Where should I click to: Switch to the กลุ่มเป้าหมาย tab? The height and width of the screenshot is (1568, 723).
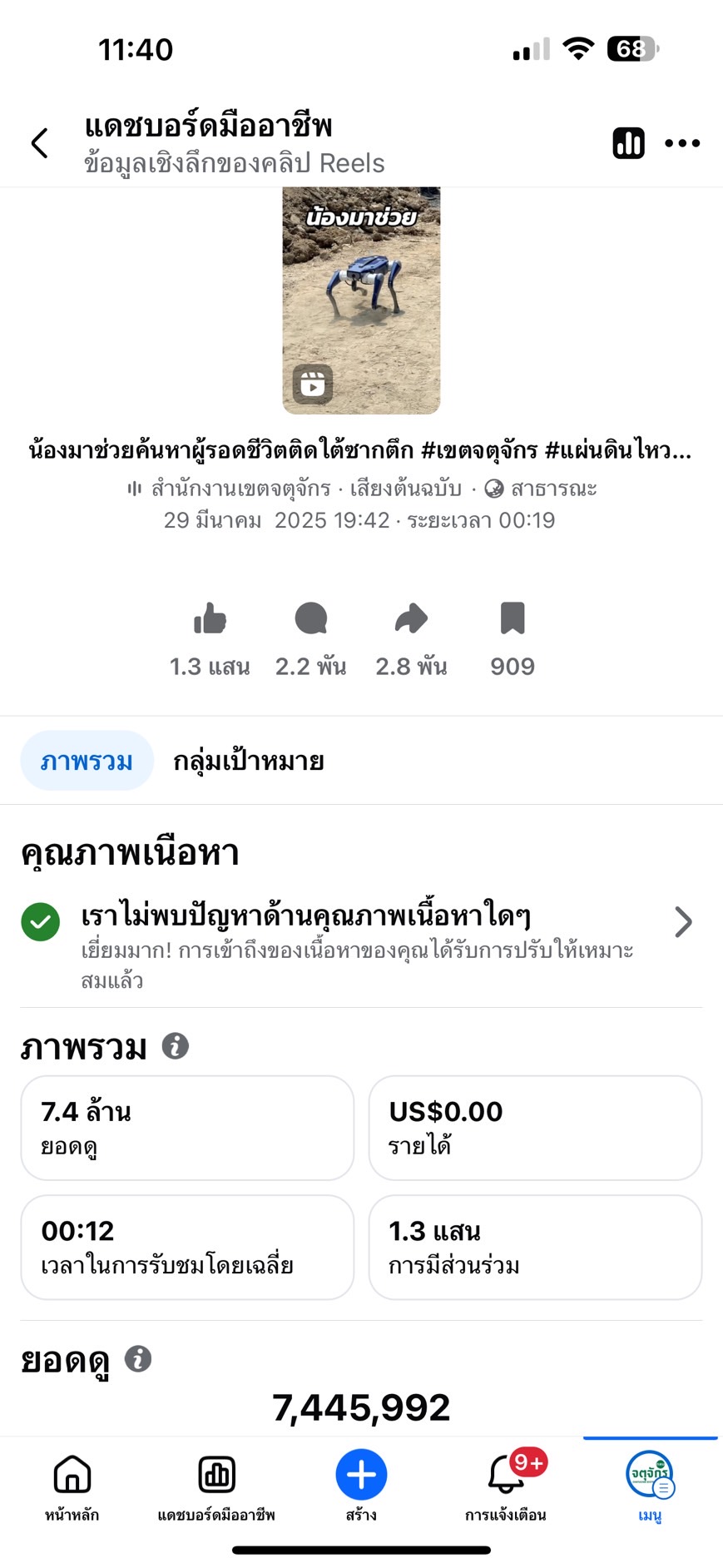[248, 761]
